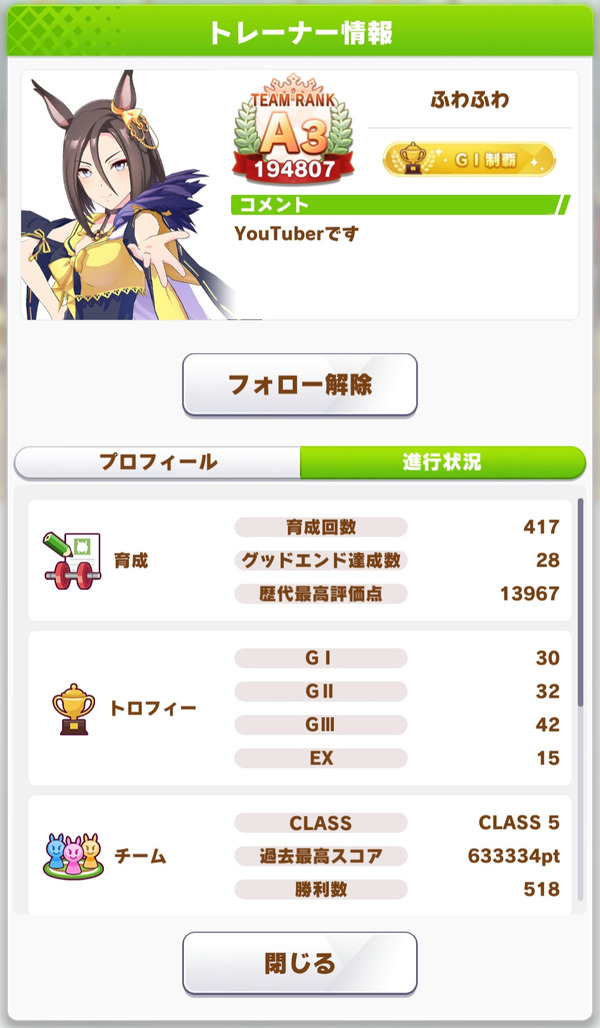Close the dialog with 閉じる

click(x=299, y=963)
